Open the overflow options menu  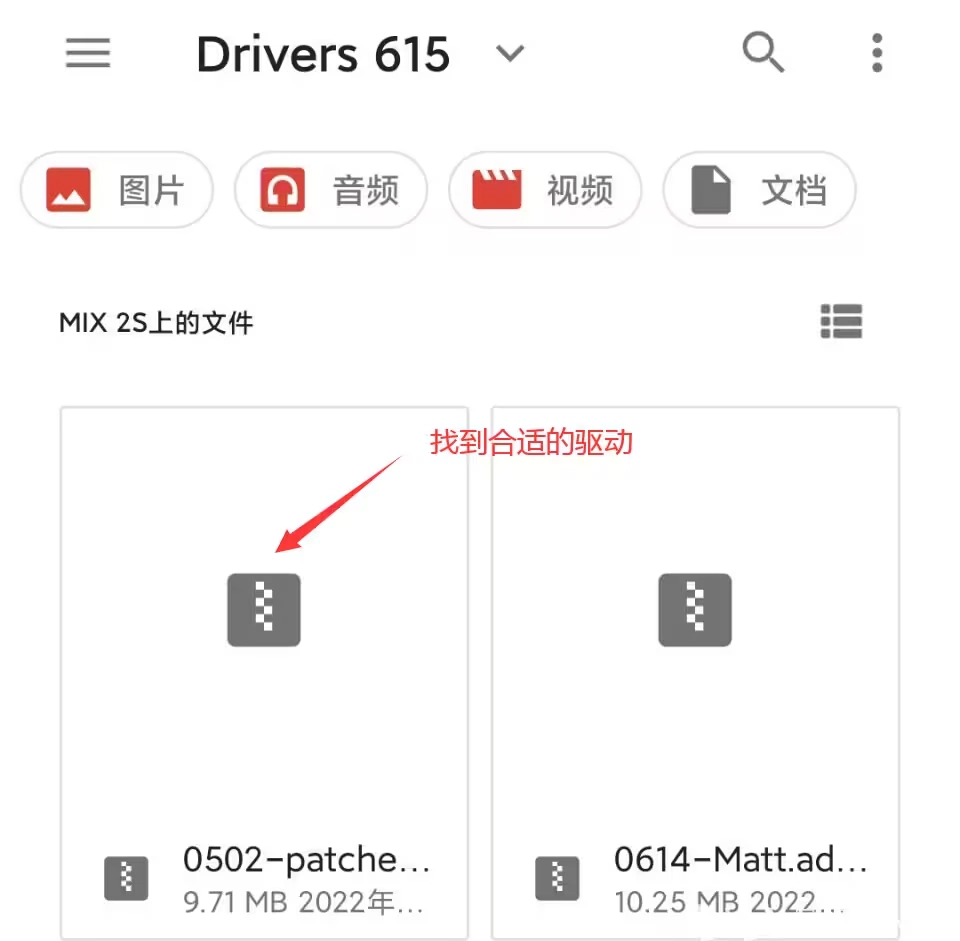pos(876,53)
